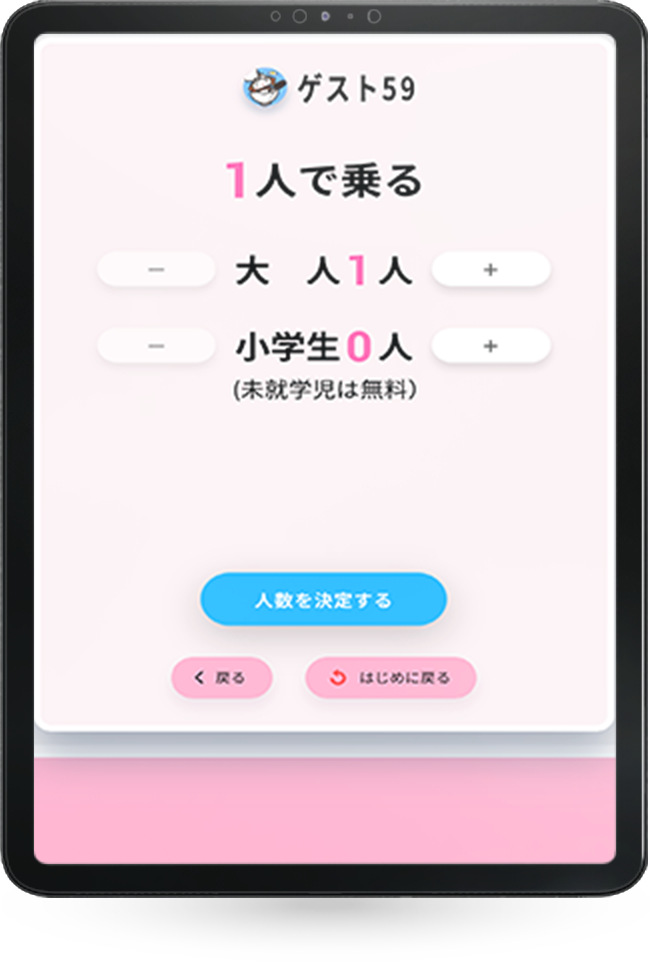
Task: Confirm with 人数を決定する button
Action: click(323, 600)
